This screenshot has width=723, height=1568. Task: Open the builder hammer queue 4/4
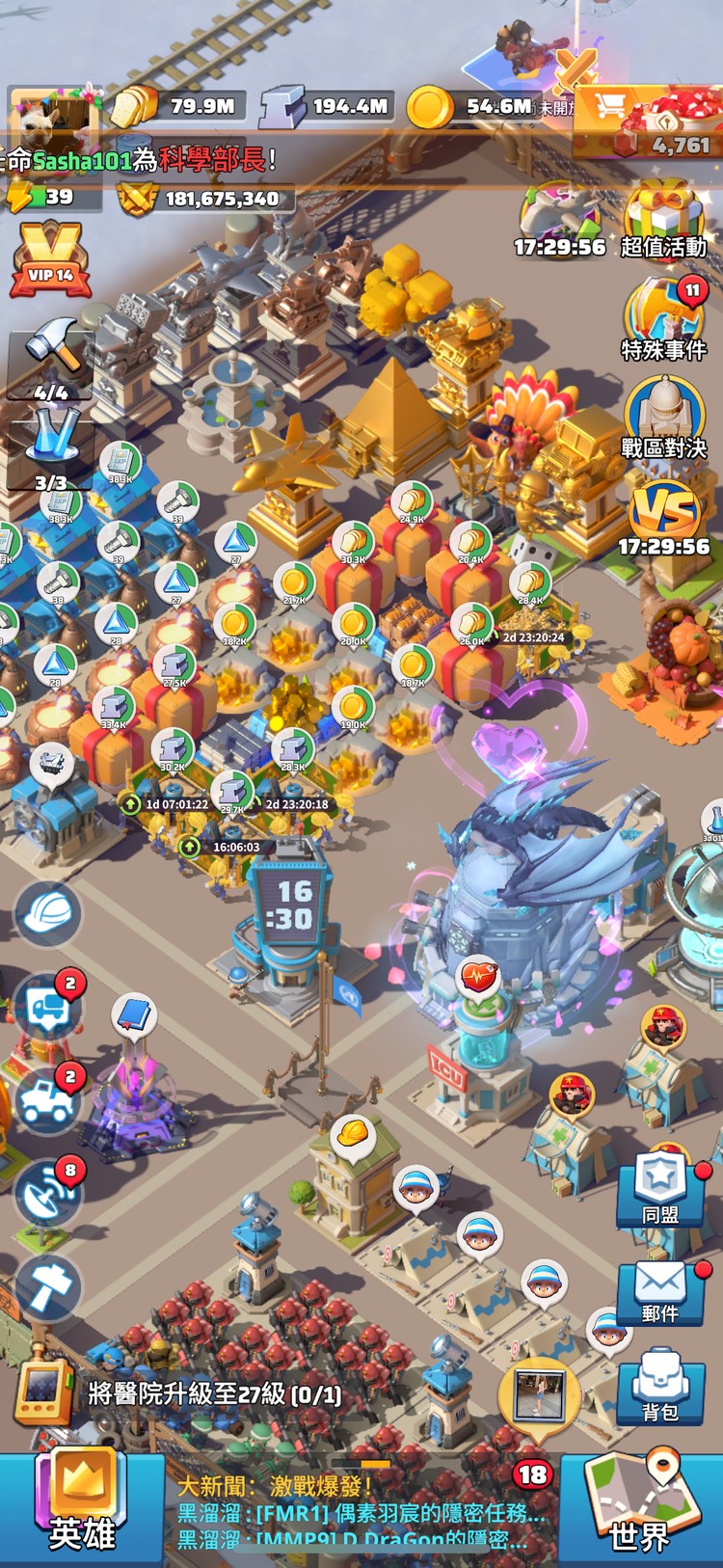(x=52, y=360)
